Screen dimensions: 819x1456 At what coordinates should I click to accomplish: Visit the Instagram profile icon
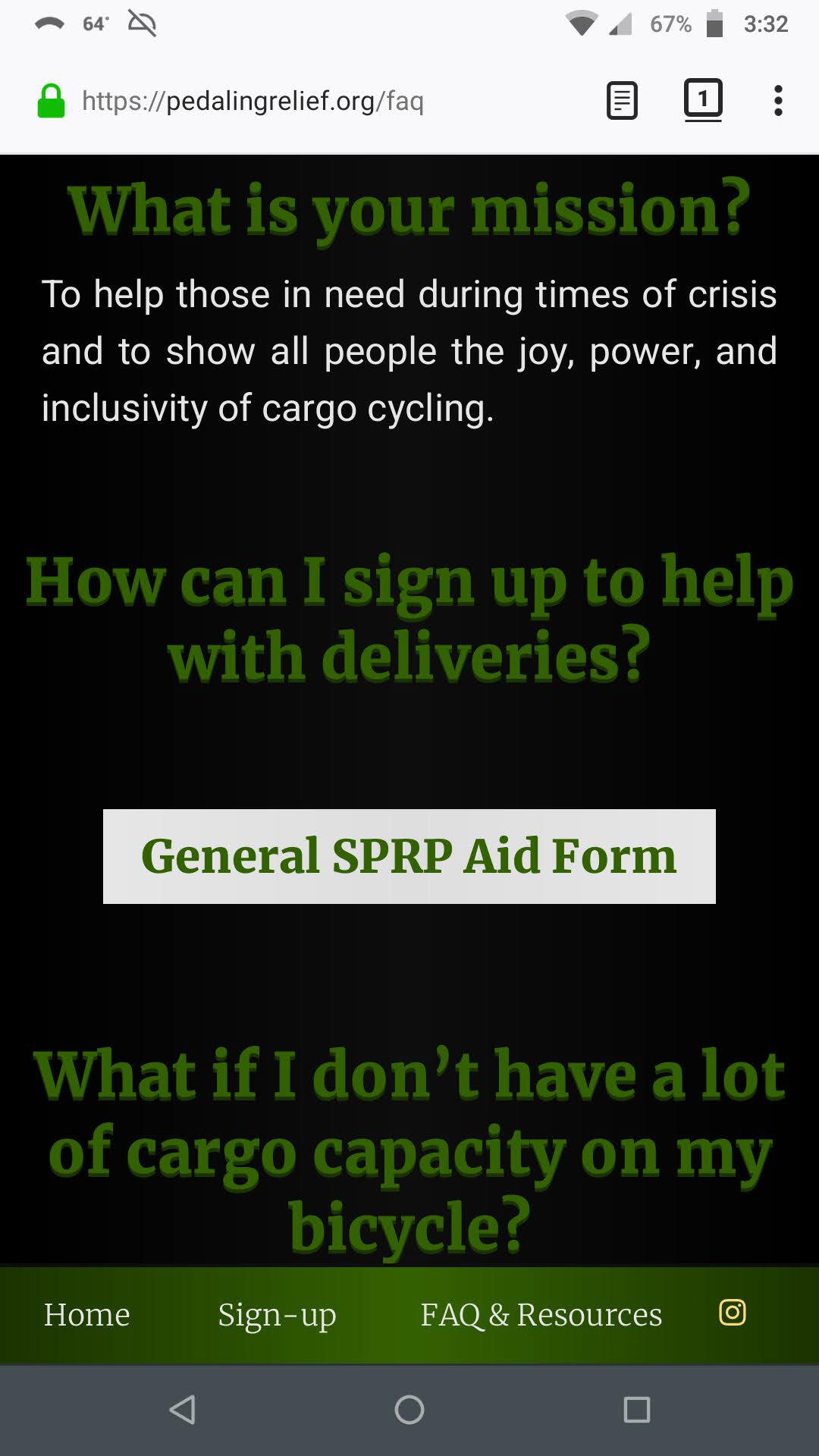pyautogui.click(x=733, y=1313)
